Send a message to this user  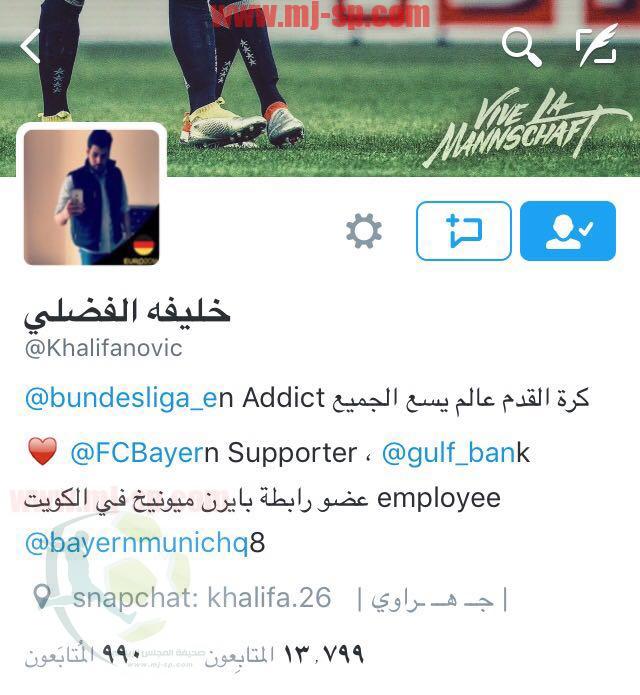[463, 231]
